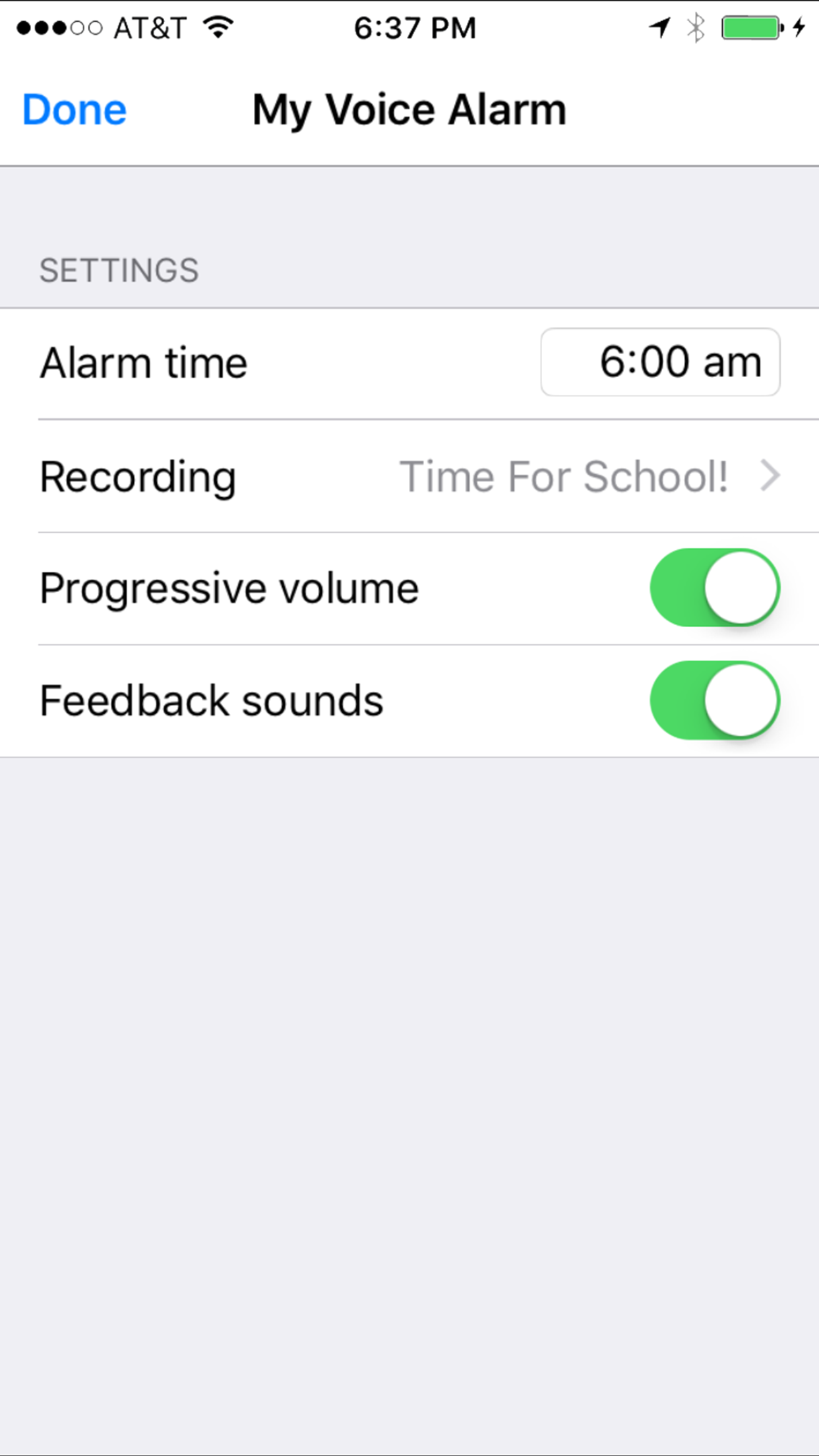
Task: Change the 6:00 am alarm time
Action: [x=660, y=362]
